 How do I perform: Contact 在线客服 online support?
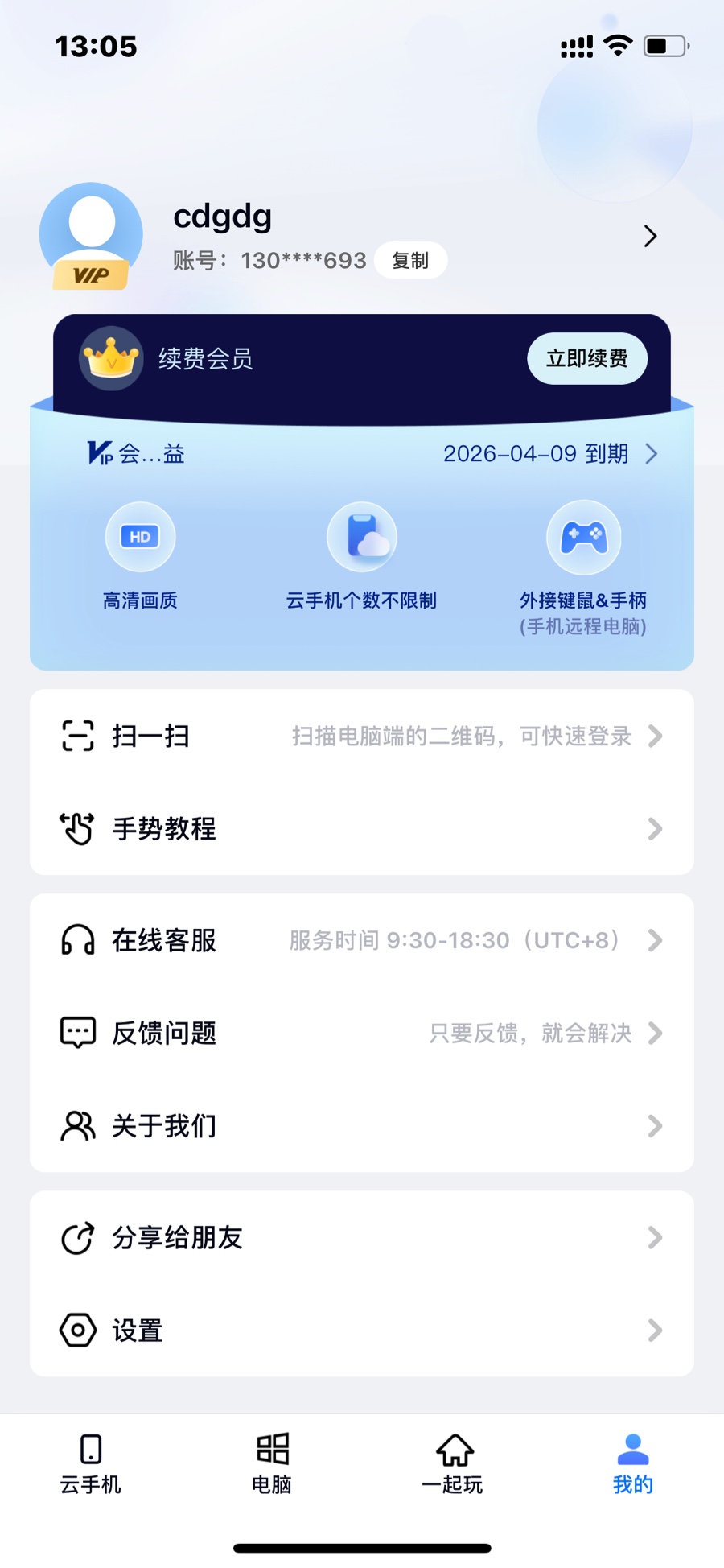[x=362, y=940]
